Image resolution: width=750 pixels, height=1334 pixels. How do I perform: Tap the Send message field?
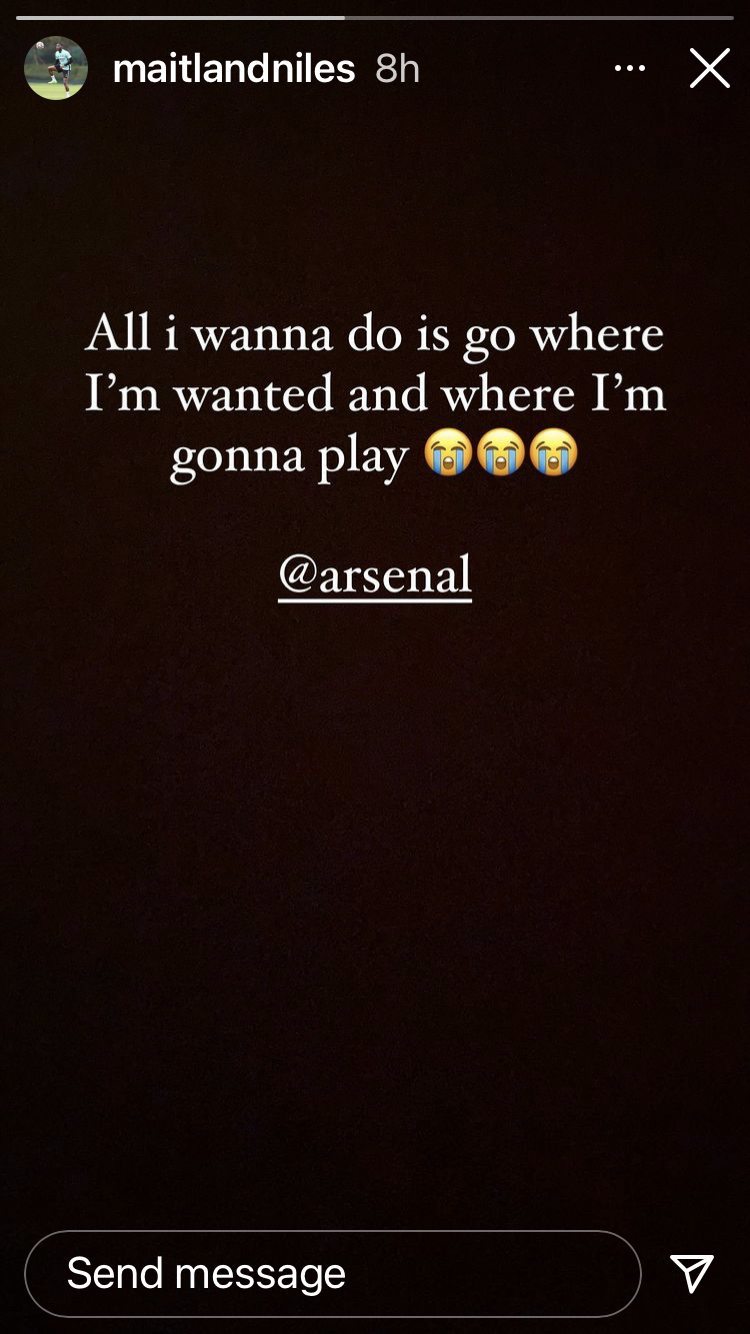[x=332, y=1273]
